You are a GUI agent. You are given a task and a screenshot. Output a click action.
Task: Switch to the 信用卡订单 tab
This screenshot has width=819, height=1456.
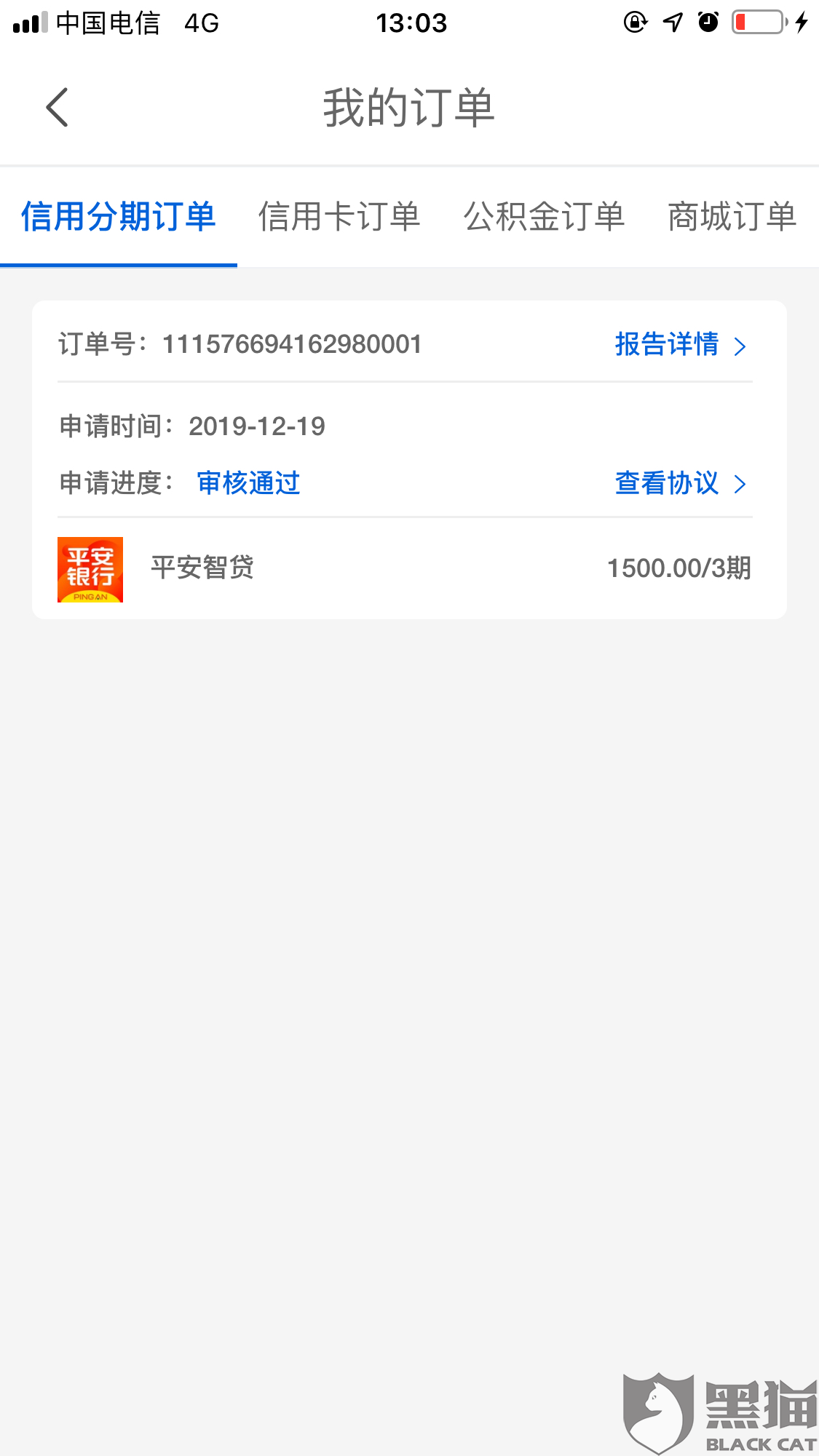click(339, 217)
